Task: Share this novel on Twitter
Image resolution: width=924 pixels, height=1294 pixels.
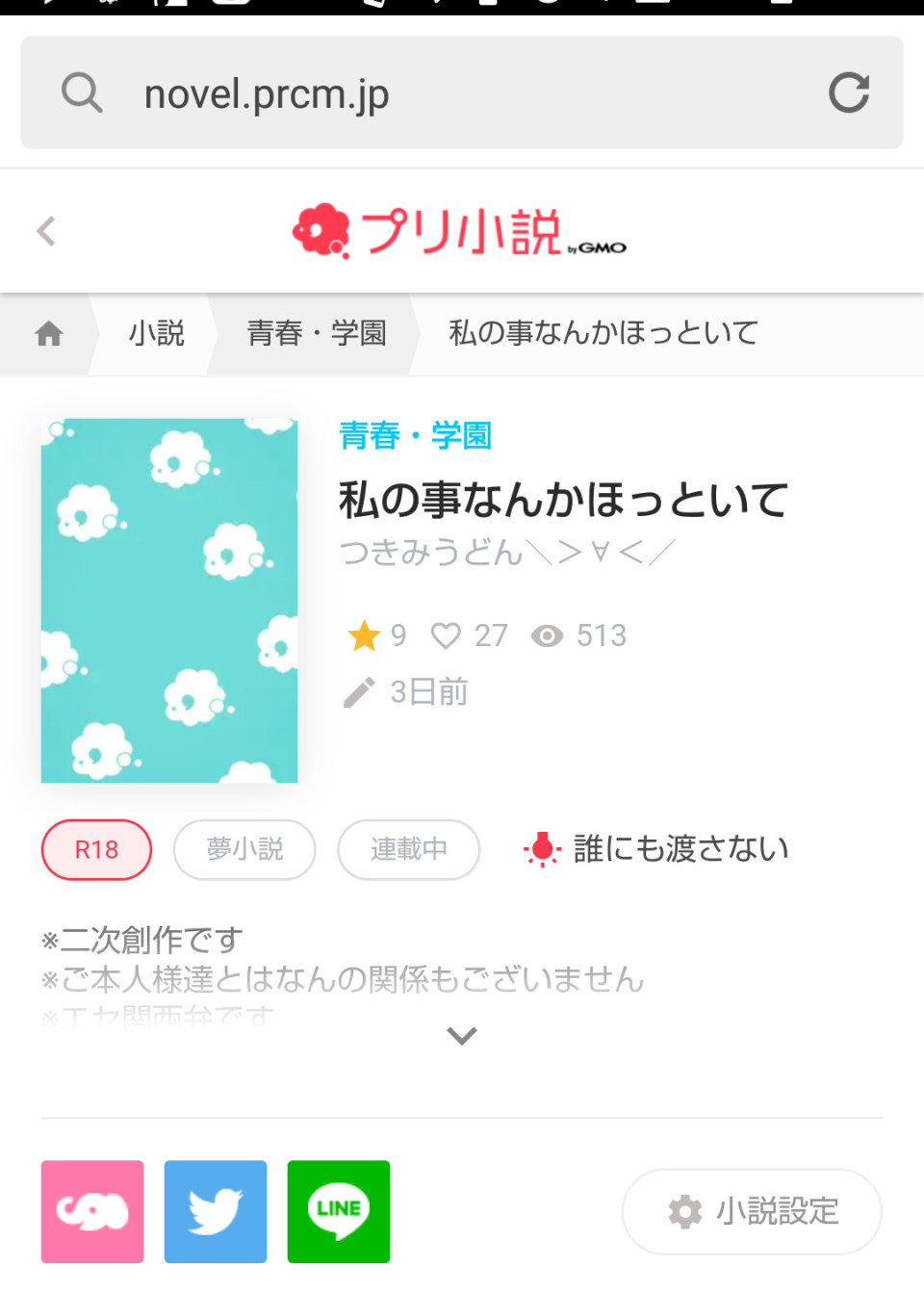Action: [216, 1211]
